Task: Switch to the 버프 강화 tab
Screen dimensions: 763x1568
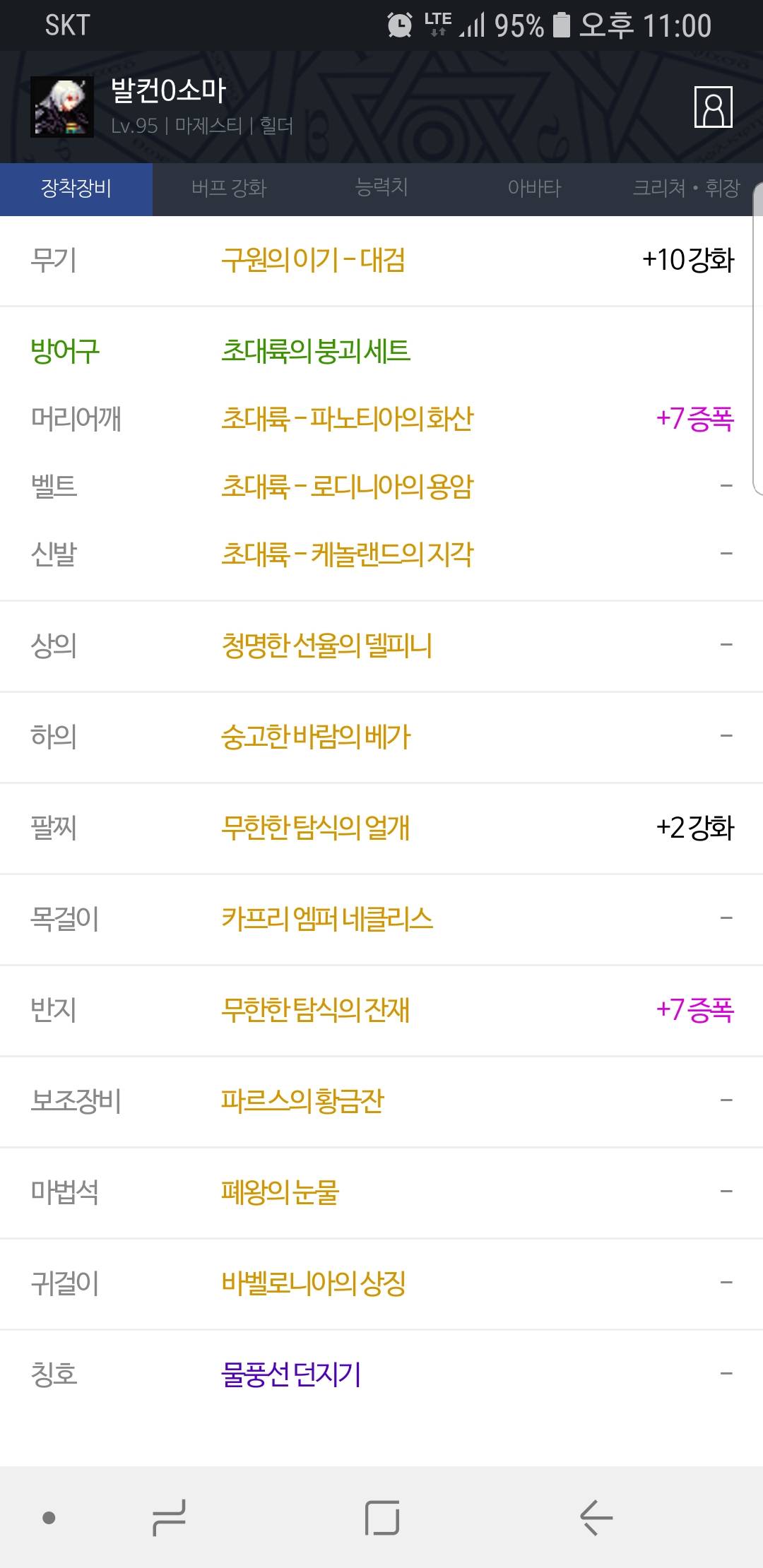Action: coord(229,189)
